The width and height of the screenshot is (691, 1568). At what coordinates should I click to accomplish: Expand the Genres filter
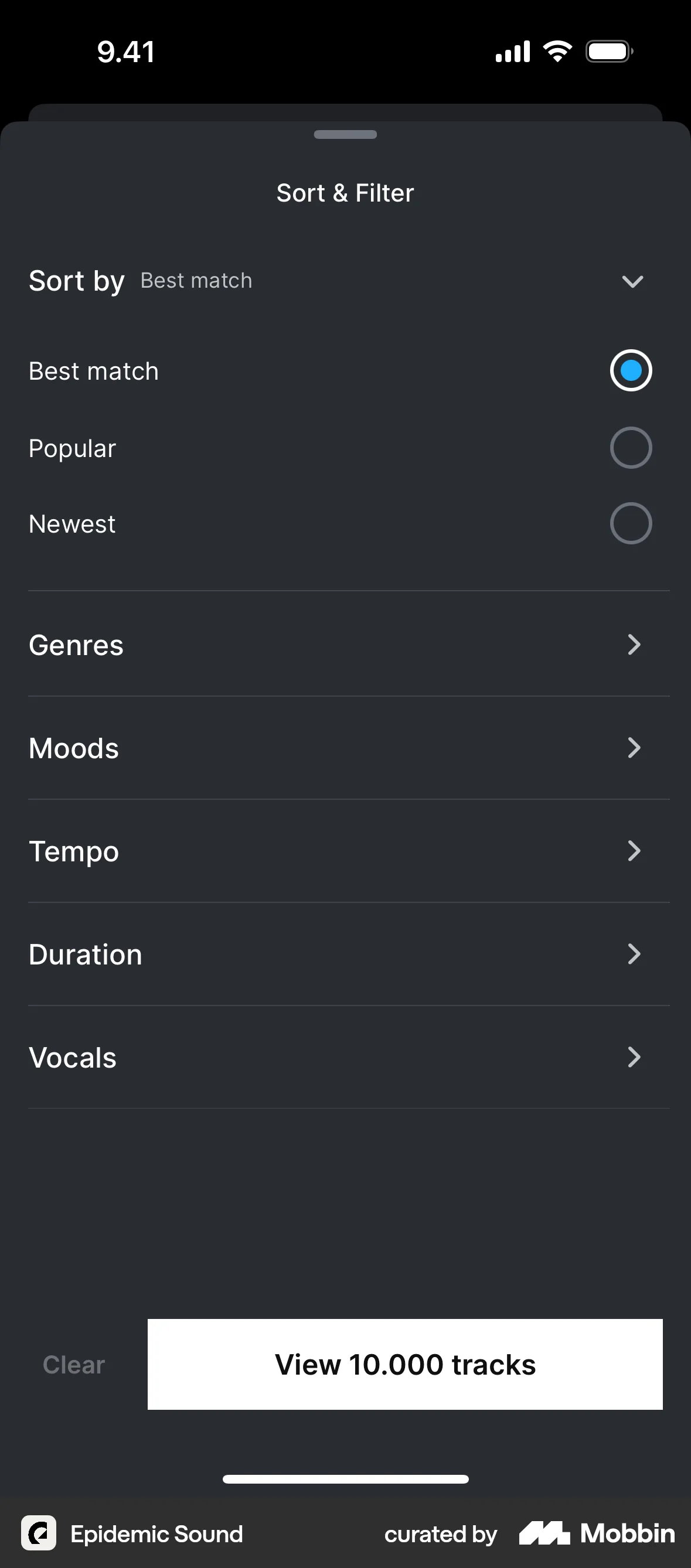pyautogui.click(x=634, y=645)
